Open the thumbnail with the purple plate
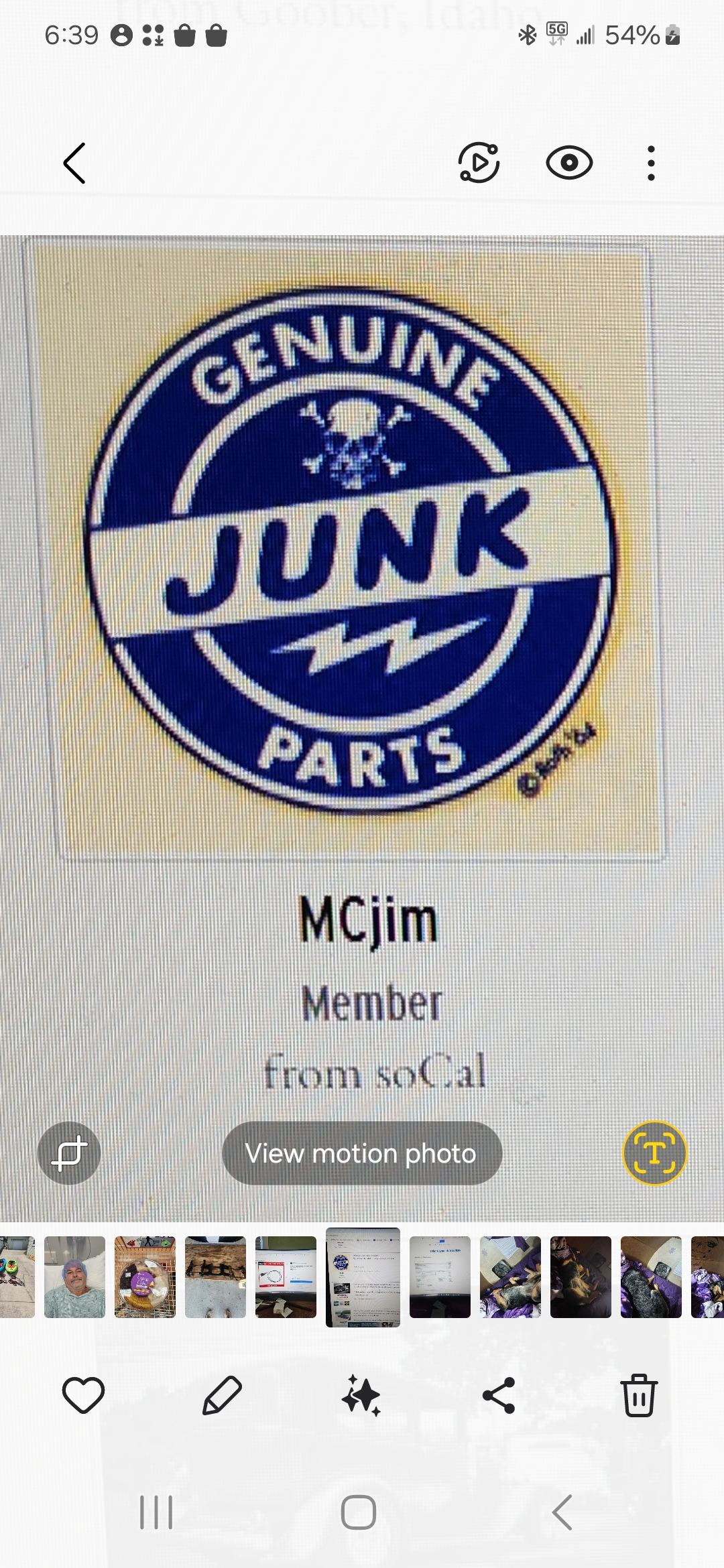The width and height of the screenshot is (724, 1568). (x=145, y=1277)
